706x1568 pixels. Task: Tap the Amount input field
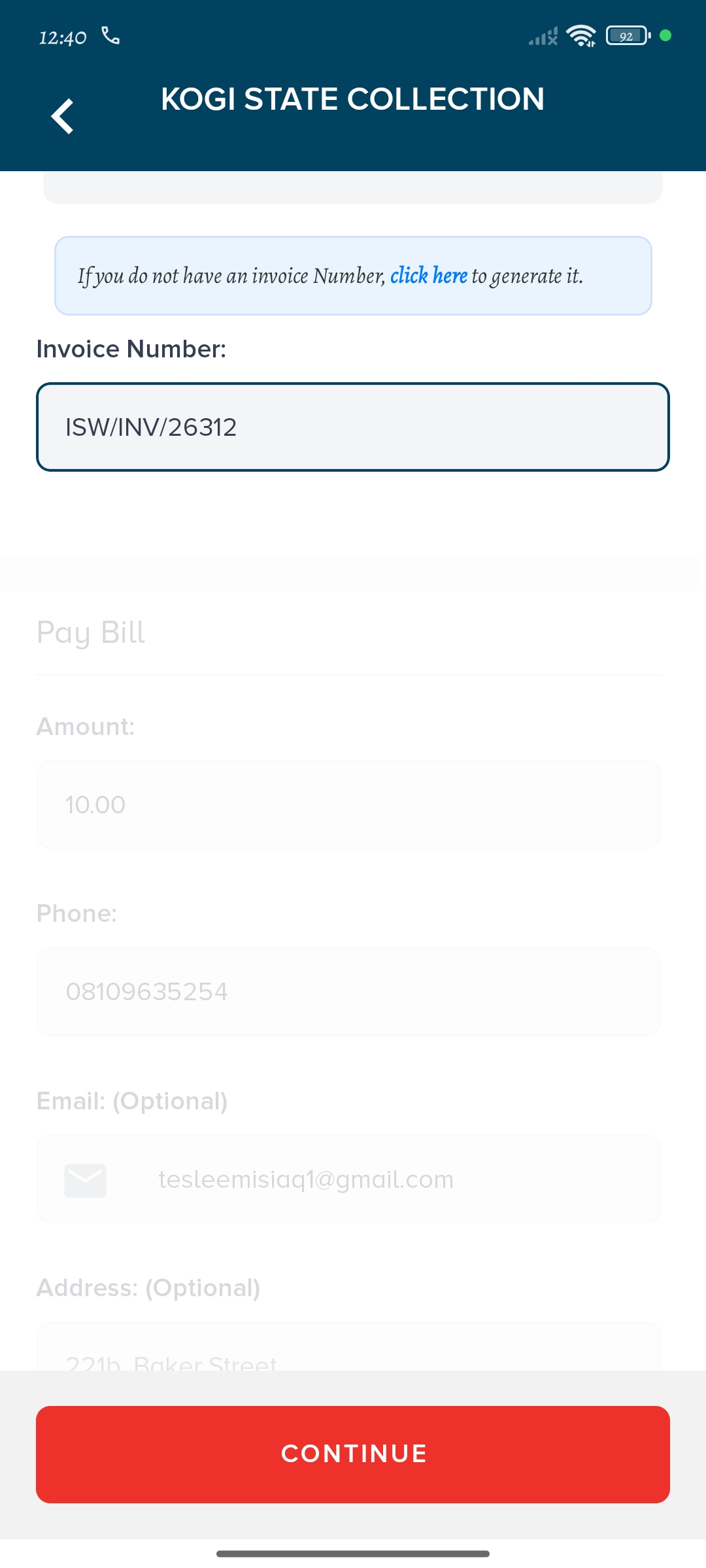coord(348,805)
